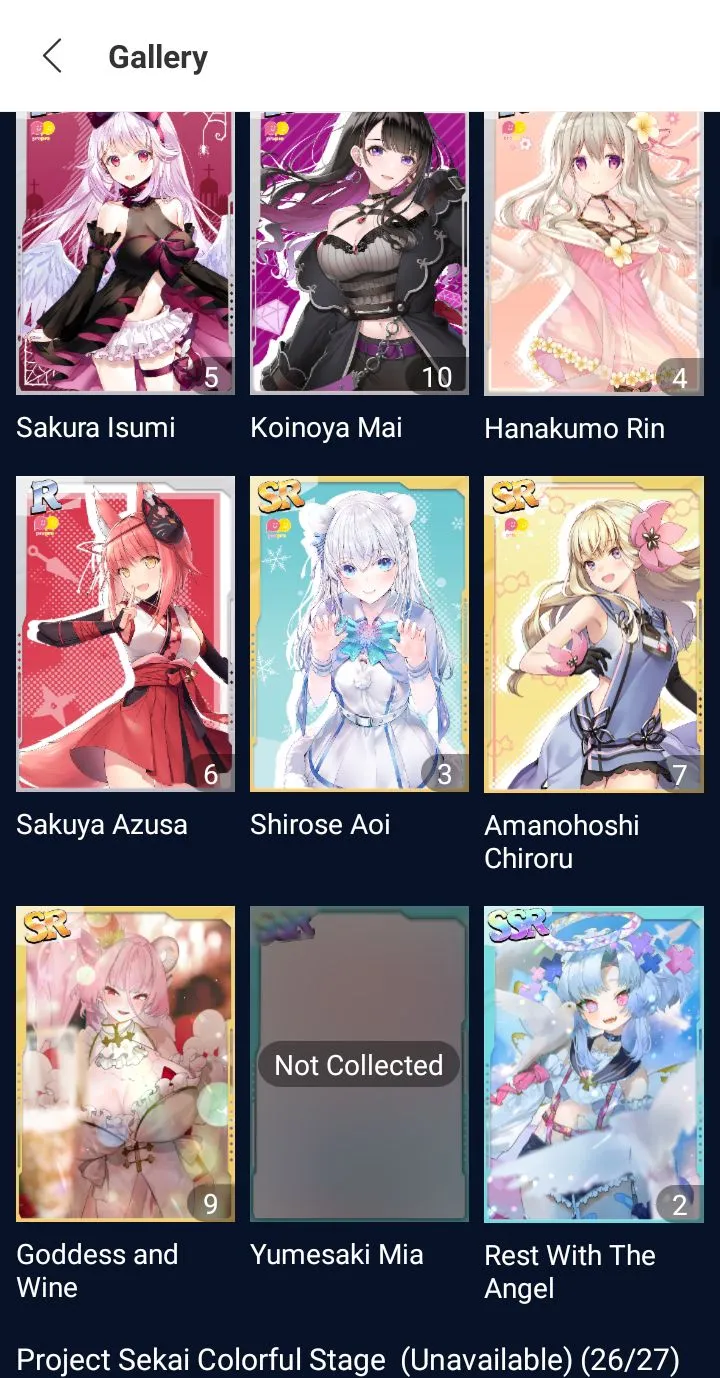Screen dimensions: 720x1378
Task: View the Shirose Aoi card
Action: pos(359,634)
